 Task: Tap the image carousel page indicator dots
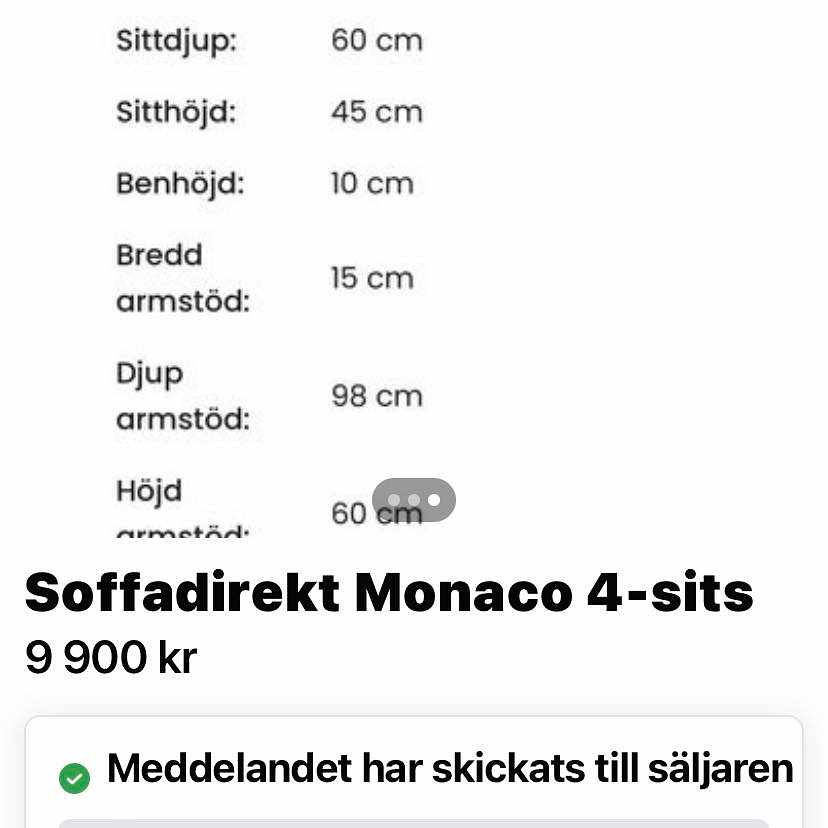tap(414, 500)
